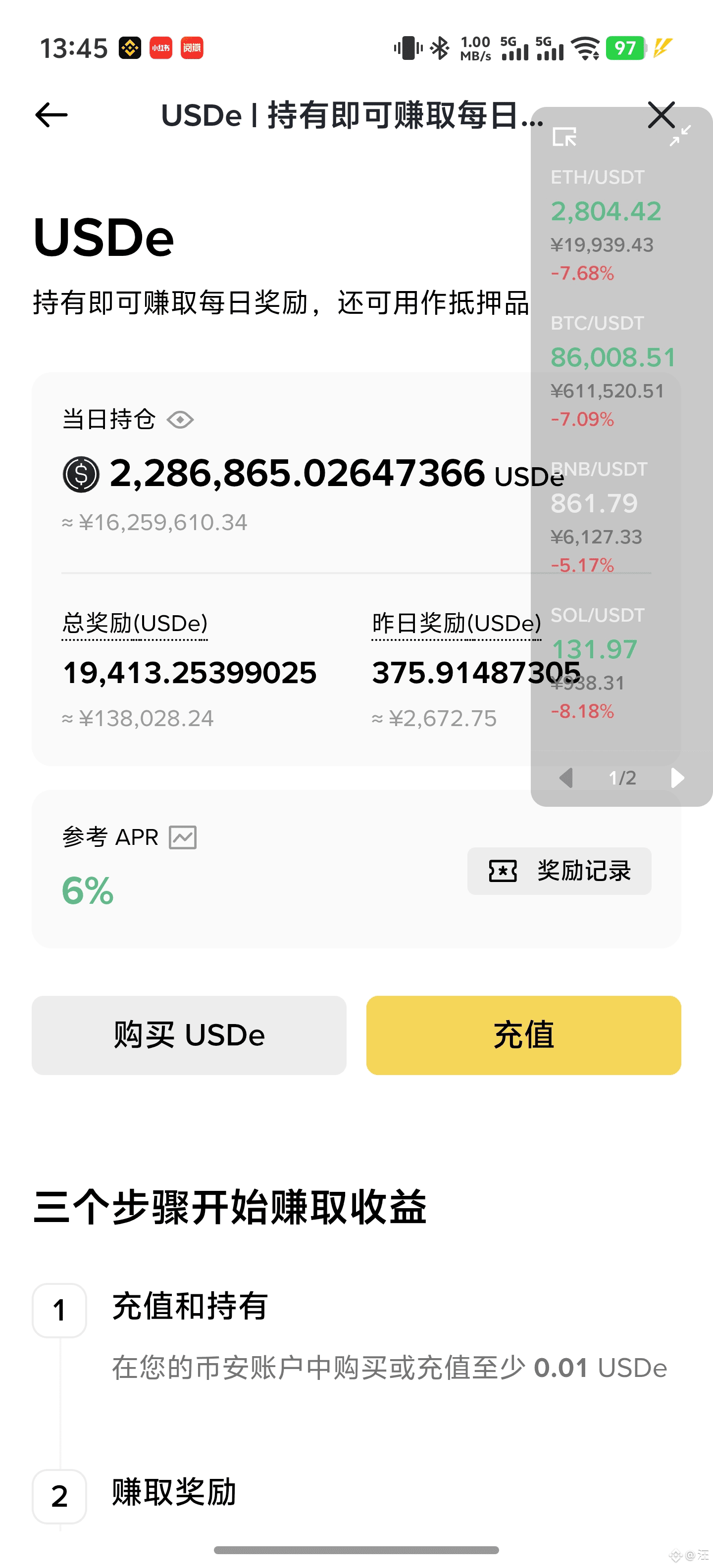Toggle visibility of 当日持仓 balance
This screenshot has width=713, height=1568.
[x=180, y=419]
